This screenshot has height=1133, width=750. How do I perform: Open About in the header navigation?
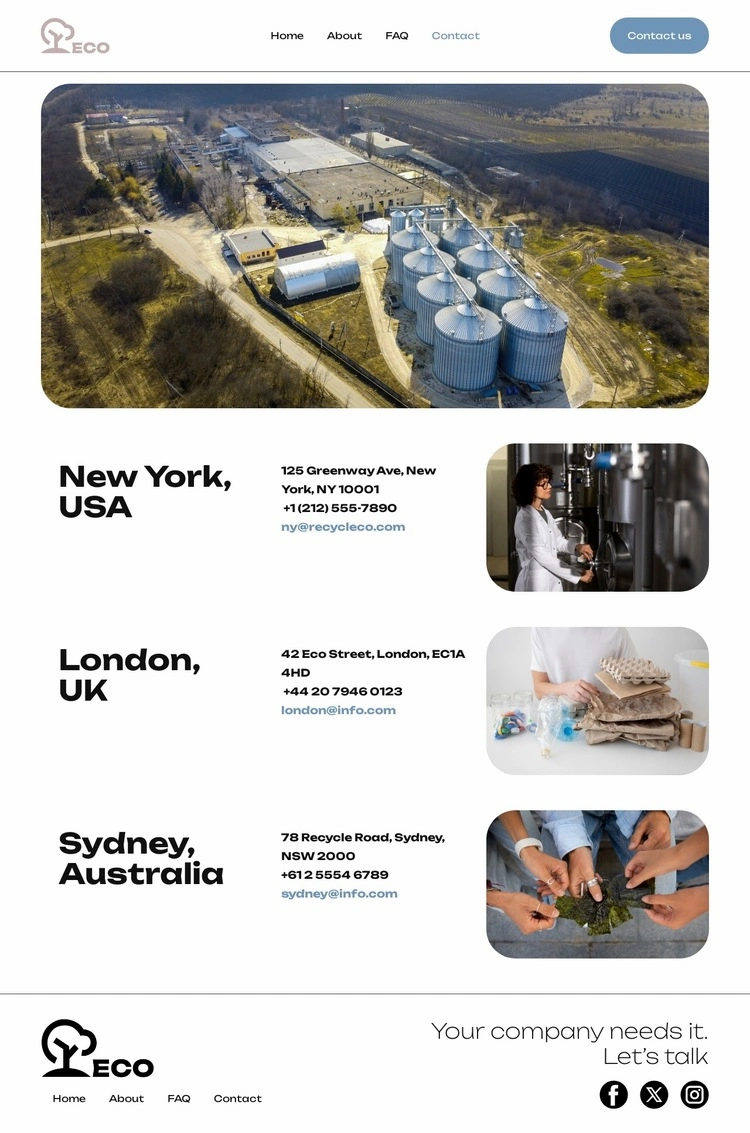pyautogui.click(x=344, y=36)
